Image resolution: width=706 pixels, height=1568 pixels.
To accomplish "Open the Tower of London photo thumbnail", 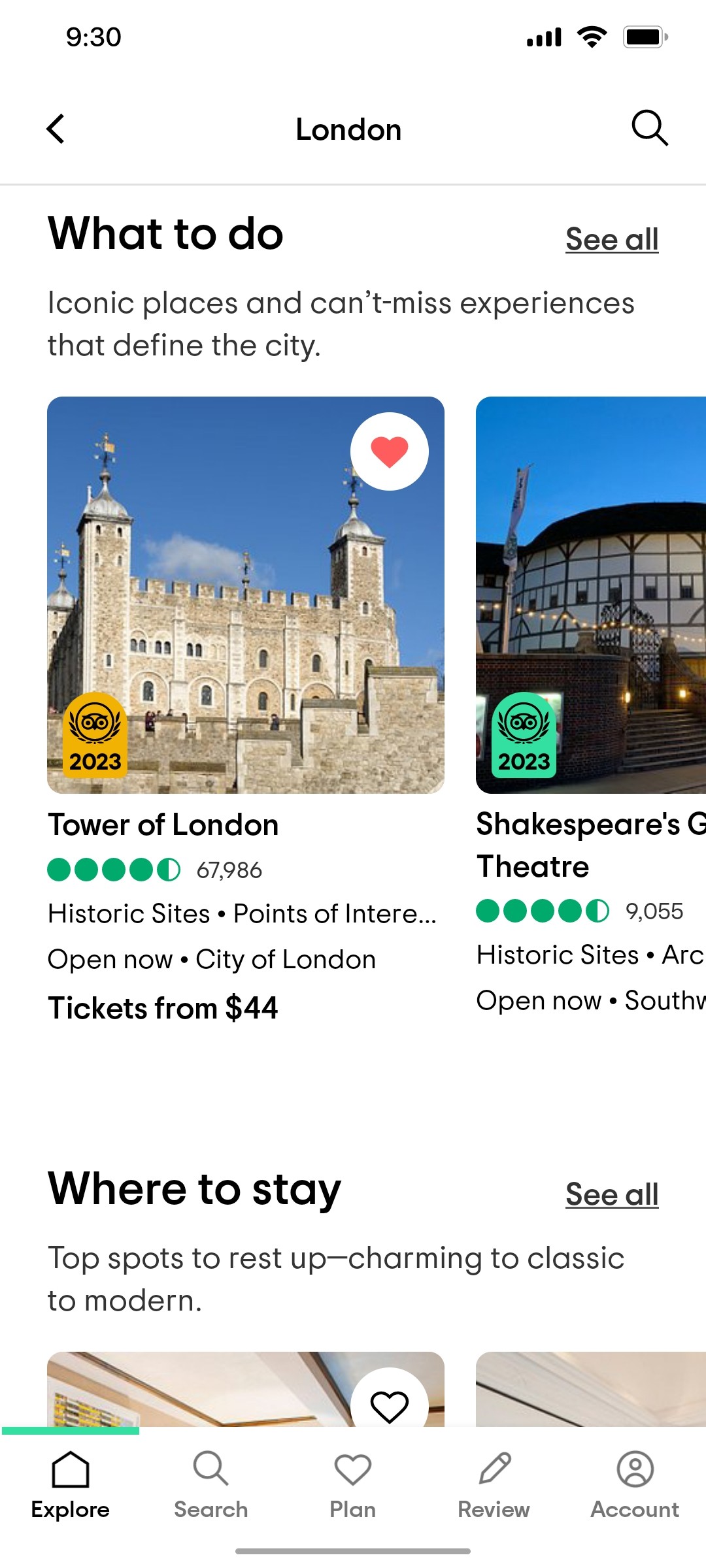I will (246, 595).
